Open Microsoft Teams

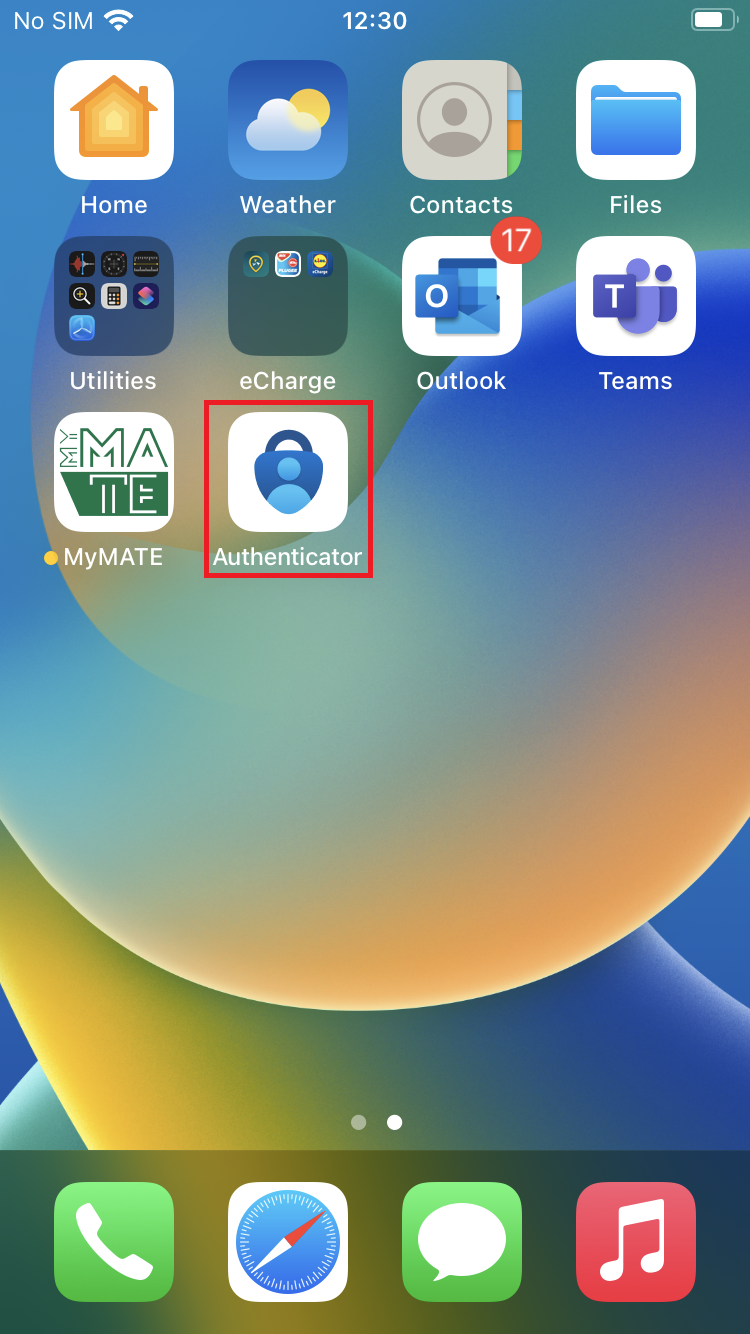coord(636,296)
